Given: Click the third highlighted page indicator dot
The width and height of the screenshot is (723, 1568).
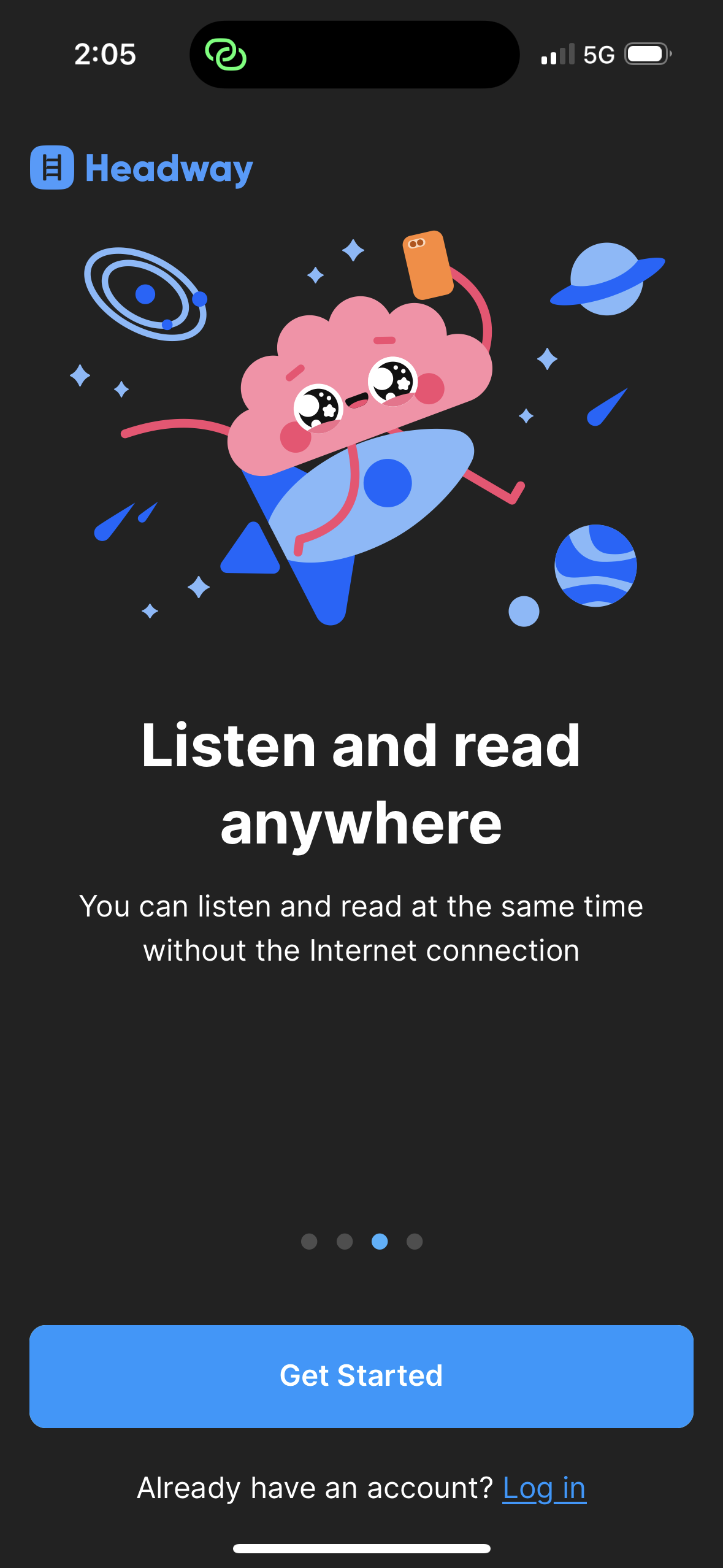Looking at the screenshot, I should click(x=380, y=1241).
